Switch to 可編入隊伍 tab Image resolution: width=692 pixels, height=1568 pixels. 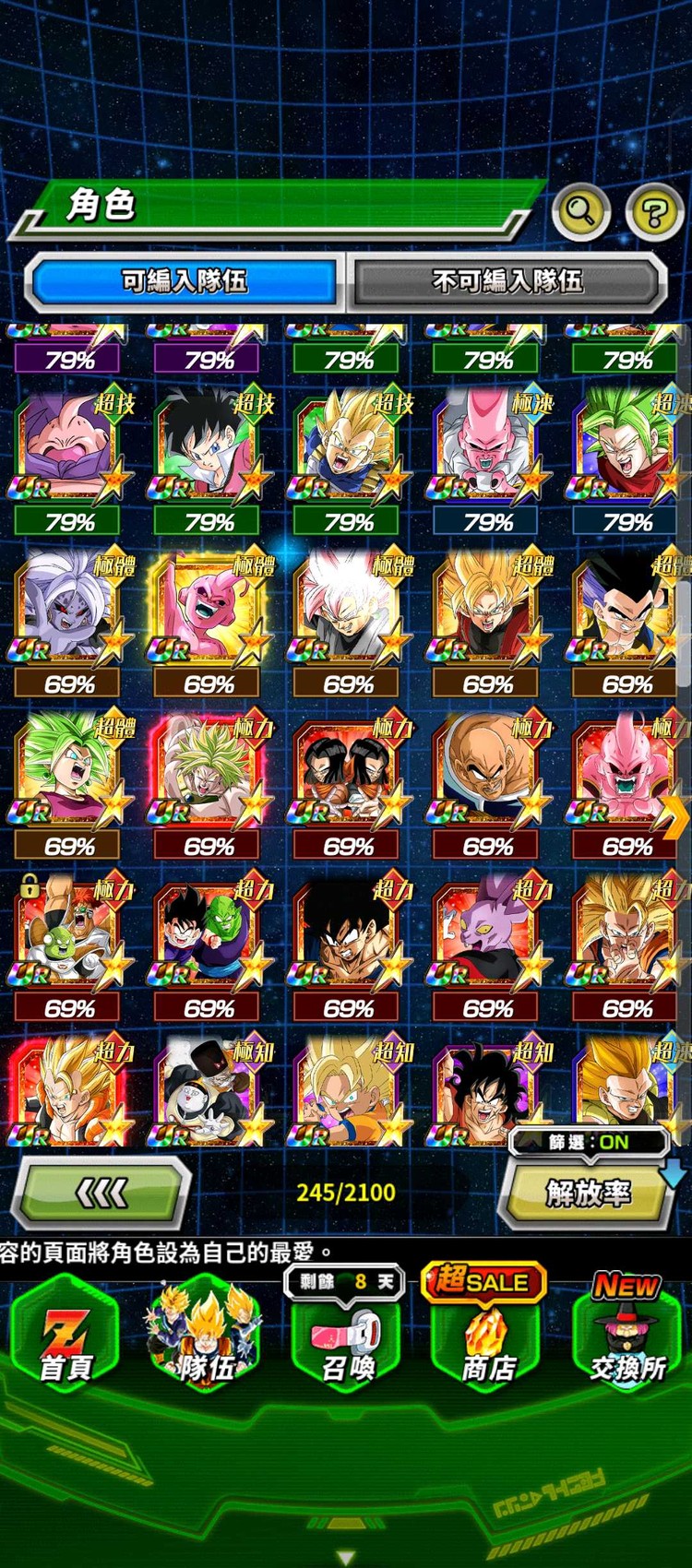point(184,280)
